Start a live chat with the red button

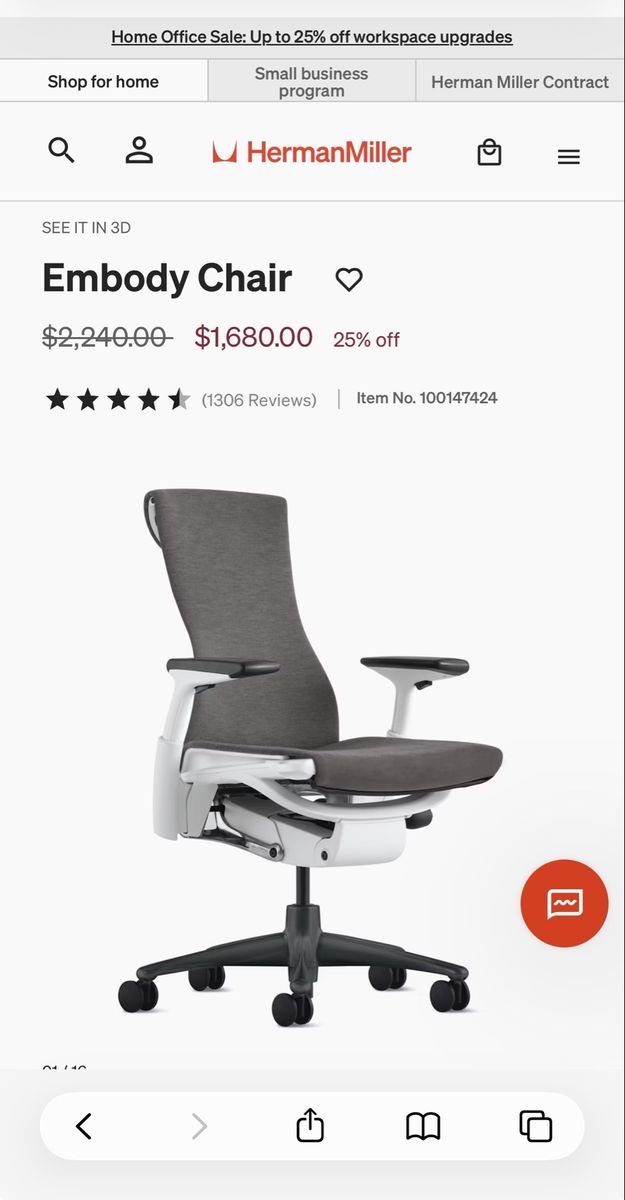(x=564, y=903)
